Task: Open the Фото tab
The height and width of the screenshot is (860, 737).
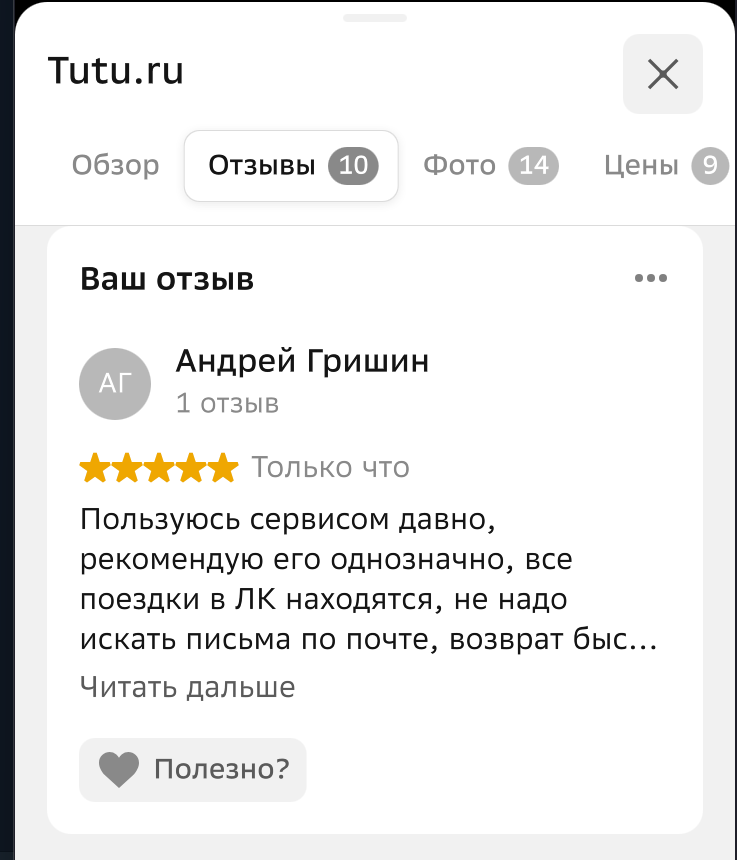Action: (x=489, y=165)
